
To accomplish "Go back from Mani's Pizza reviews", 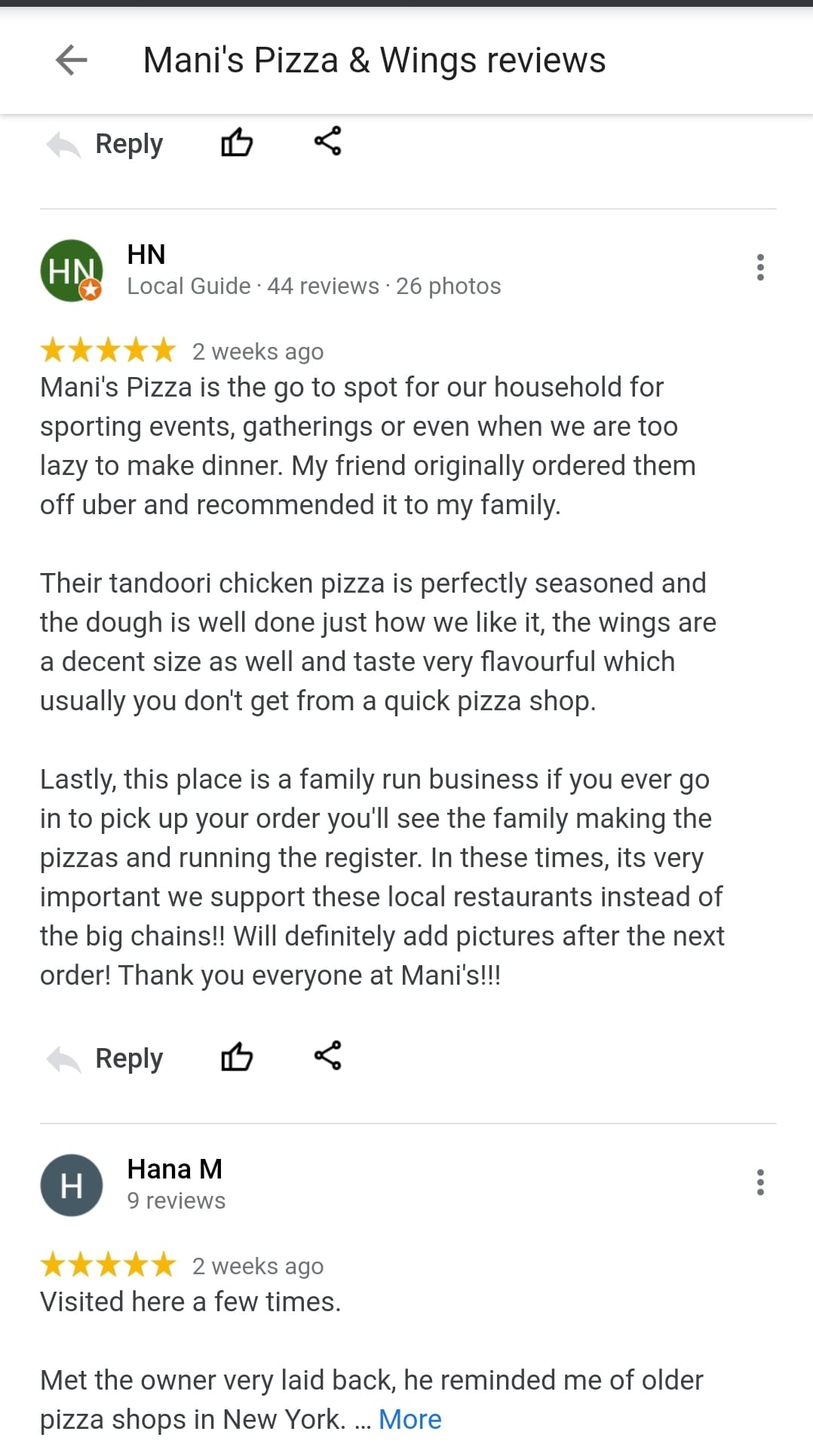I will click(72, 60).
